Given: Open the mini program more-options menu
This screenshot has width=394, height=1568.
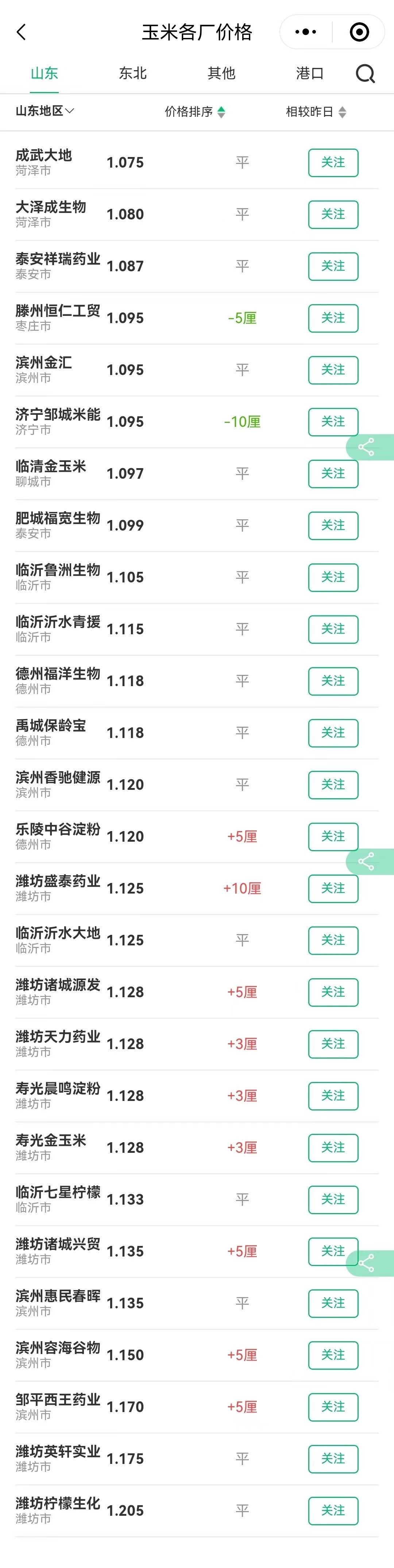Looking at the screenshot, I should pos(305,32).
